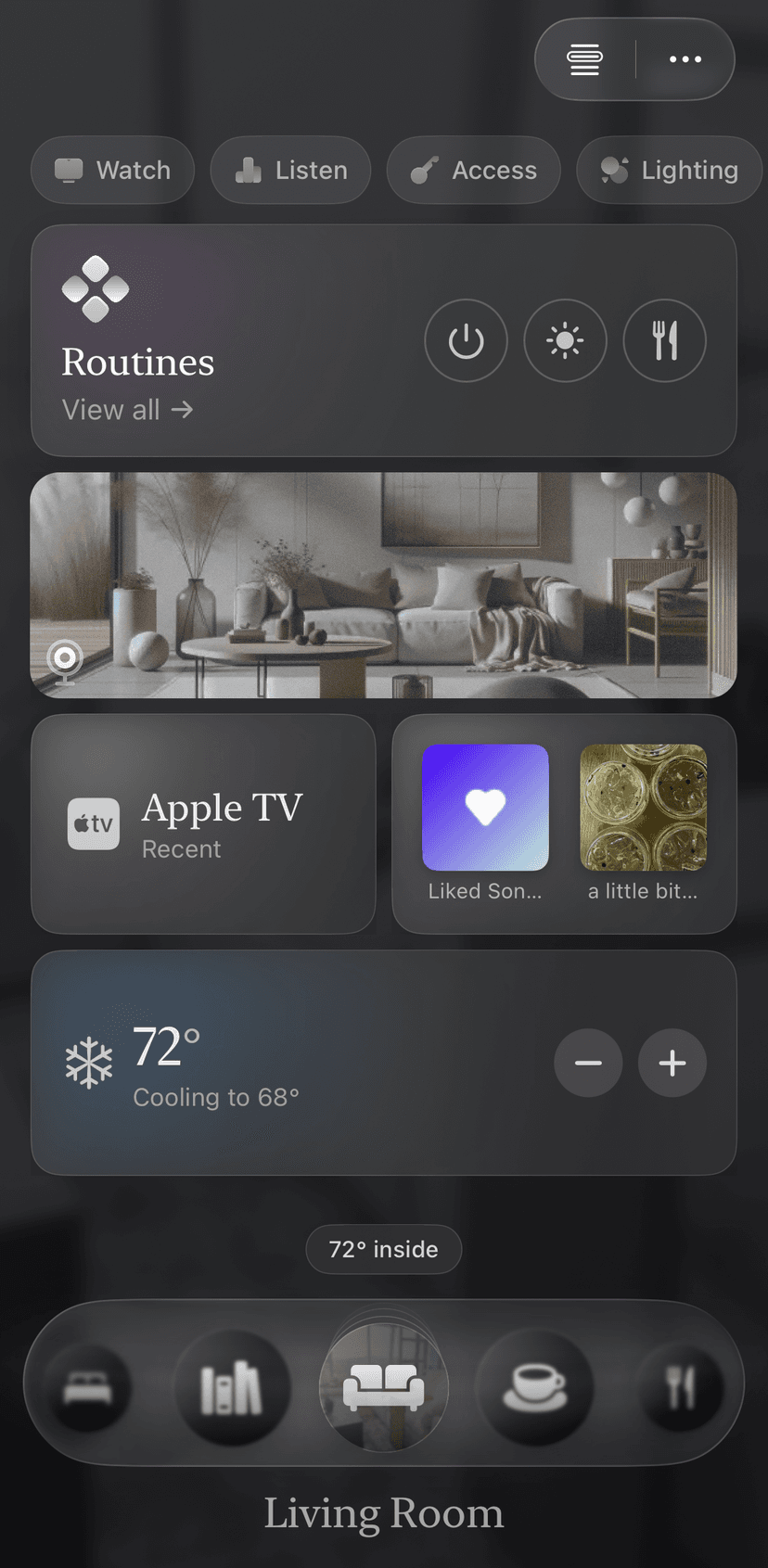768x1568 pixels.
Task: Open the brightness routine with the sun icon
Action: (x=565, y=341)
